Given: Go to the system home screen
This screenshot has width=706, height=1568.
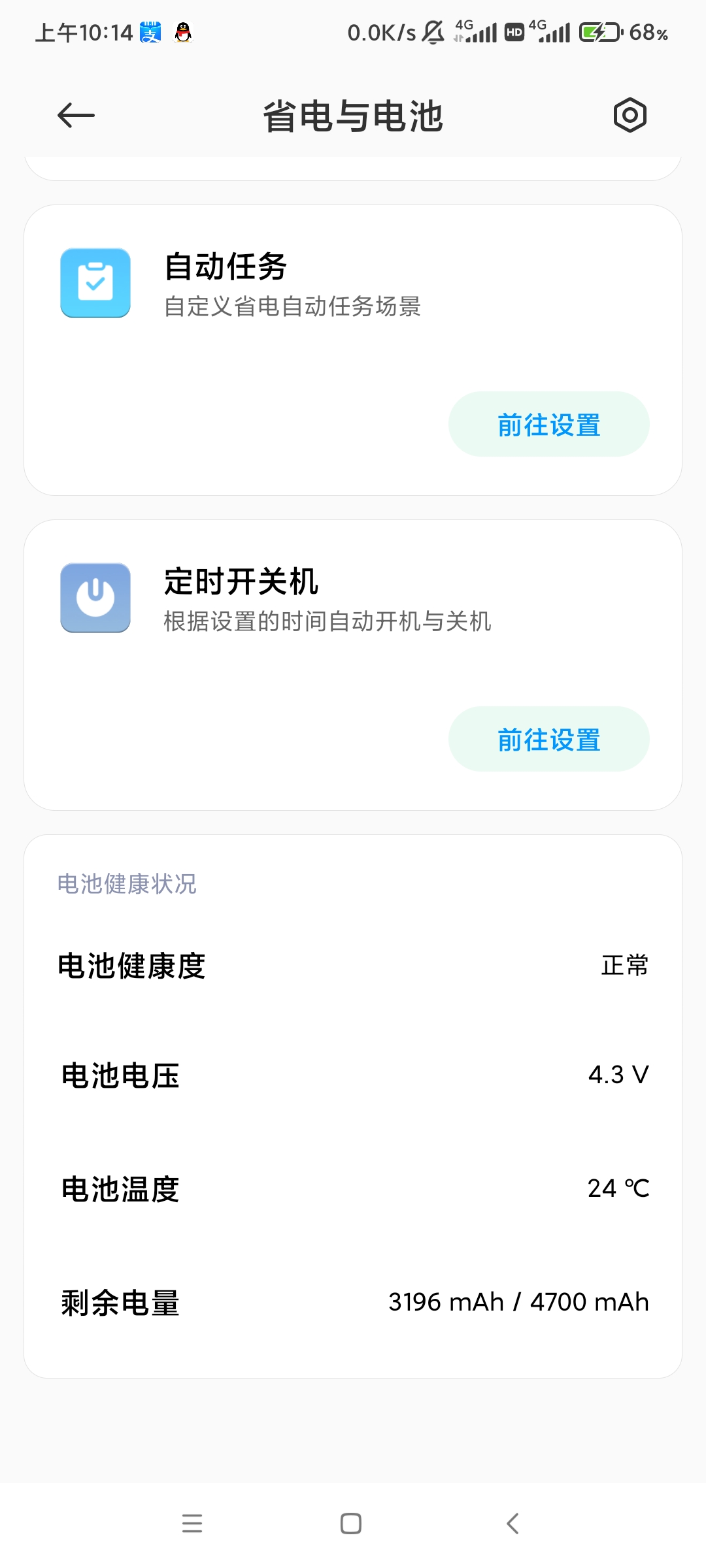Looking at the screenshot, I should [351, 1523].
